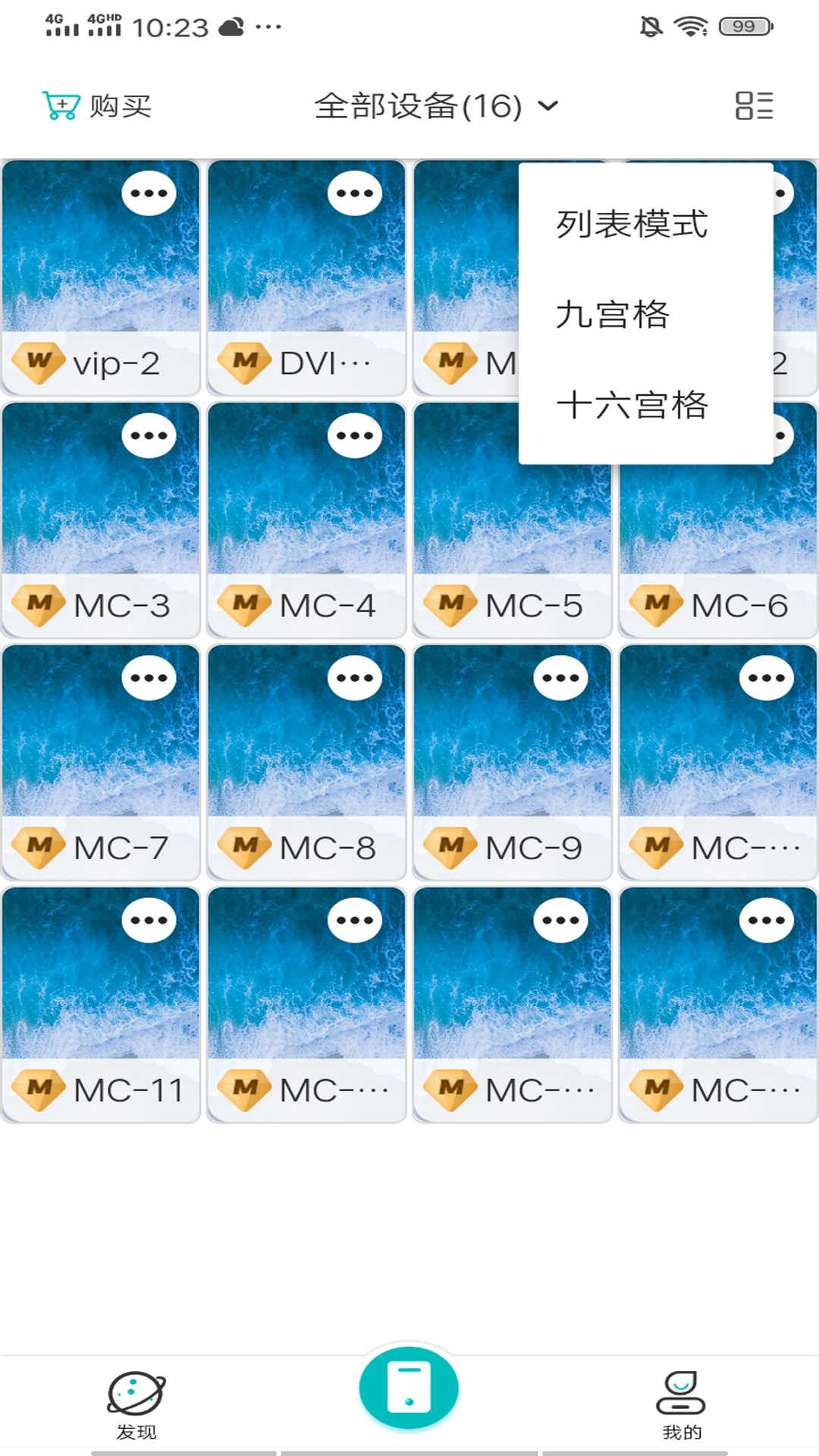Select 列表模式 from the view menu

coord(631,224)
